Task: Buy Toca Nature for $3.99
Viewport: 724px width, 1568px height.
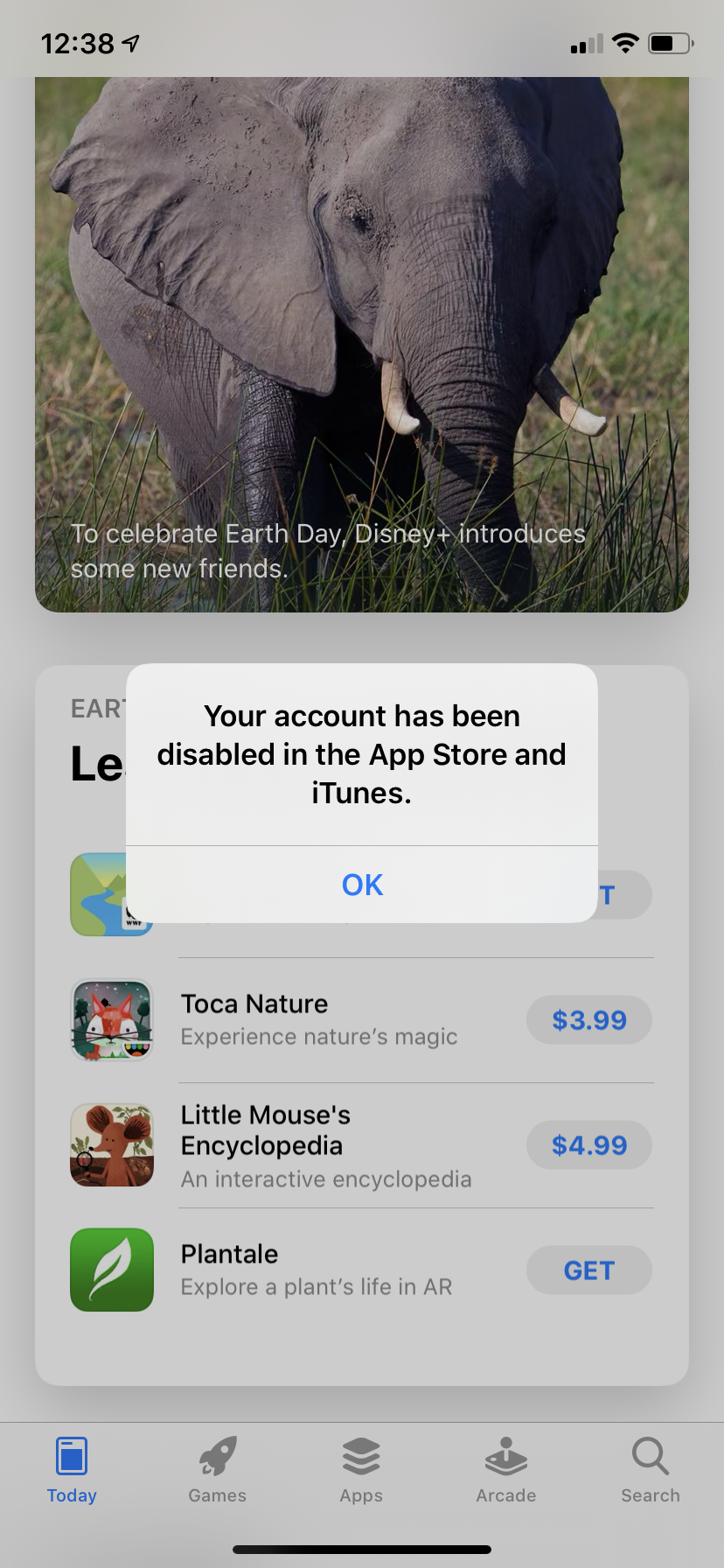Action: 588,1020
